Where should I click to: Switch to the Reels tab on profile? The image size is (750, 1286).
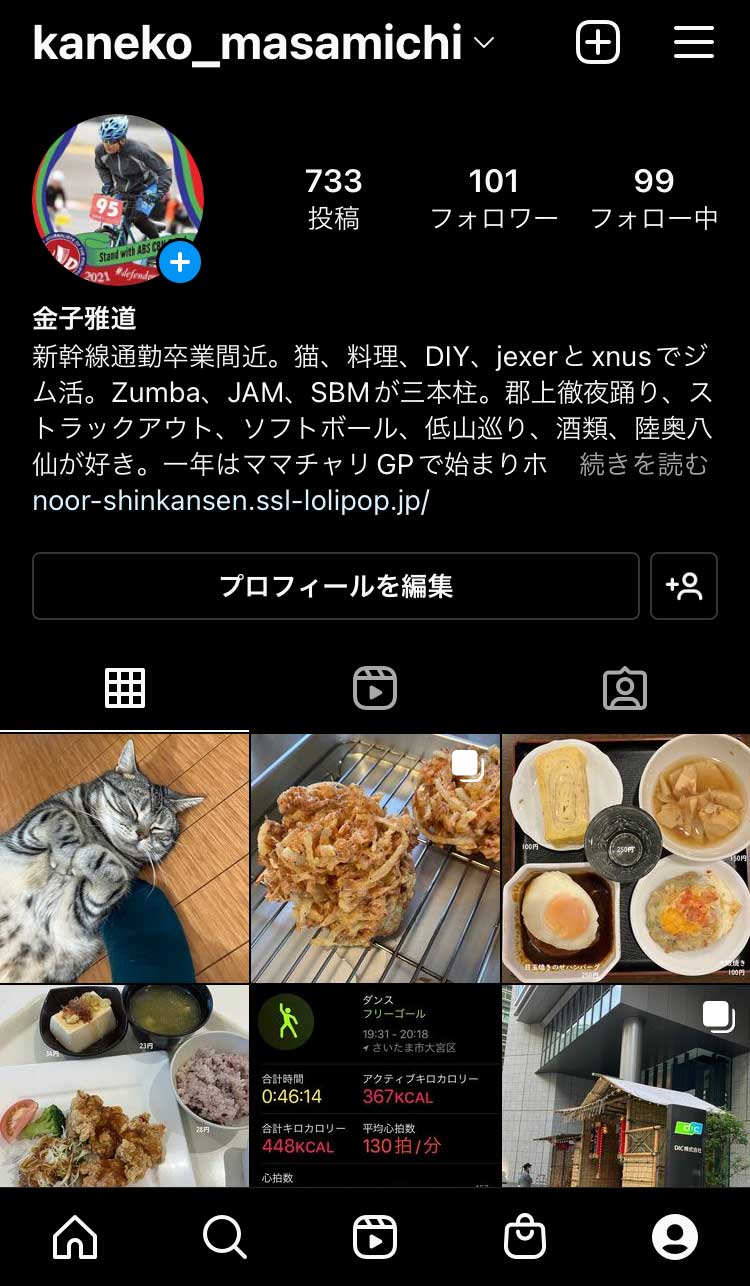pyautogui.click(x=375, y=688)
